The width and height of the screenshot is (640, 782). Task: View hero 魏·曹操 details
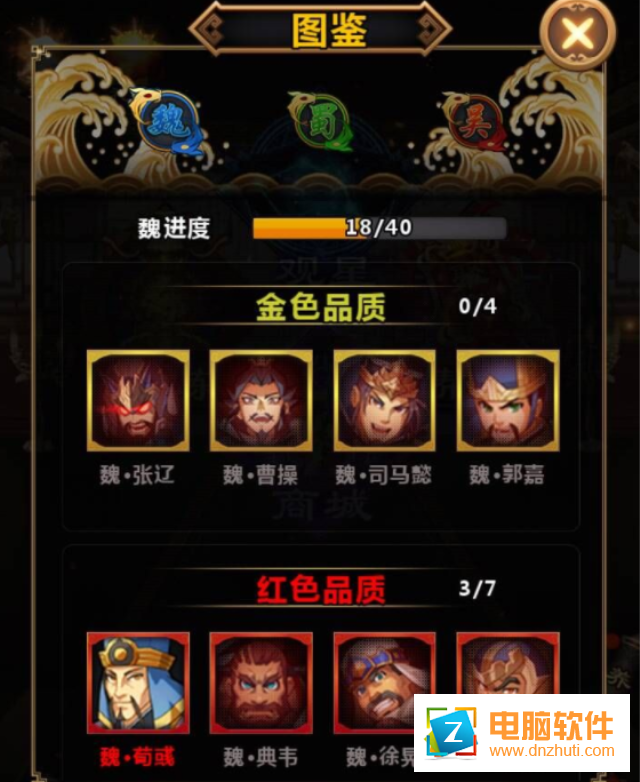261,400
